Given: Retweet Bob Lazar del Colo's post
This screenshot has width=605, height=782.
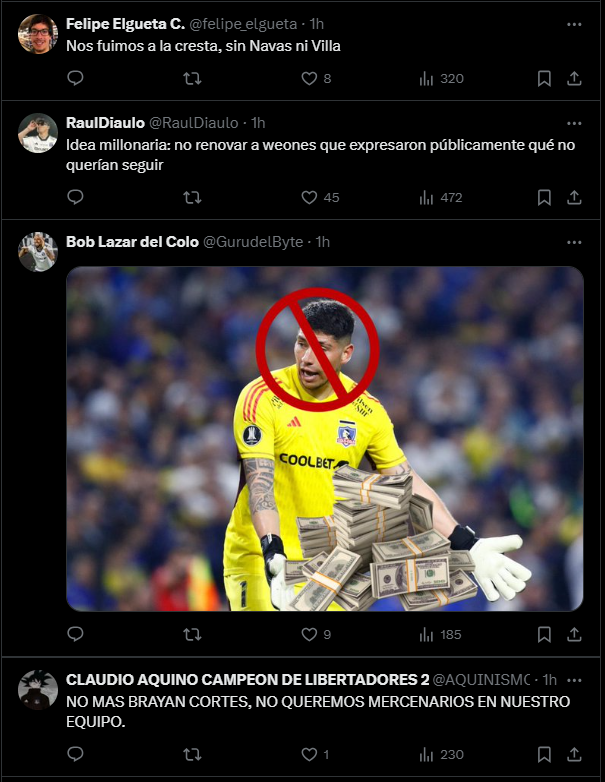Looking at the screenshot, I should [192, 634].
